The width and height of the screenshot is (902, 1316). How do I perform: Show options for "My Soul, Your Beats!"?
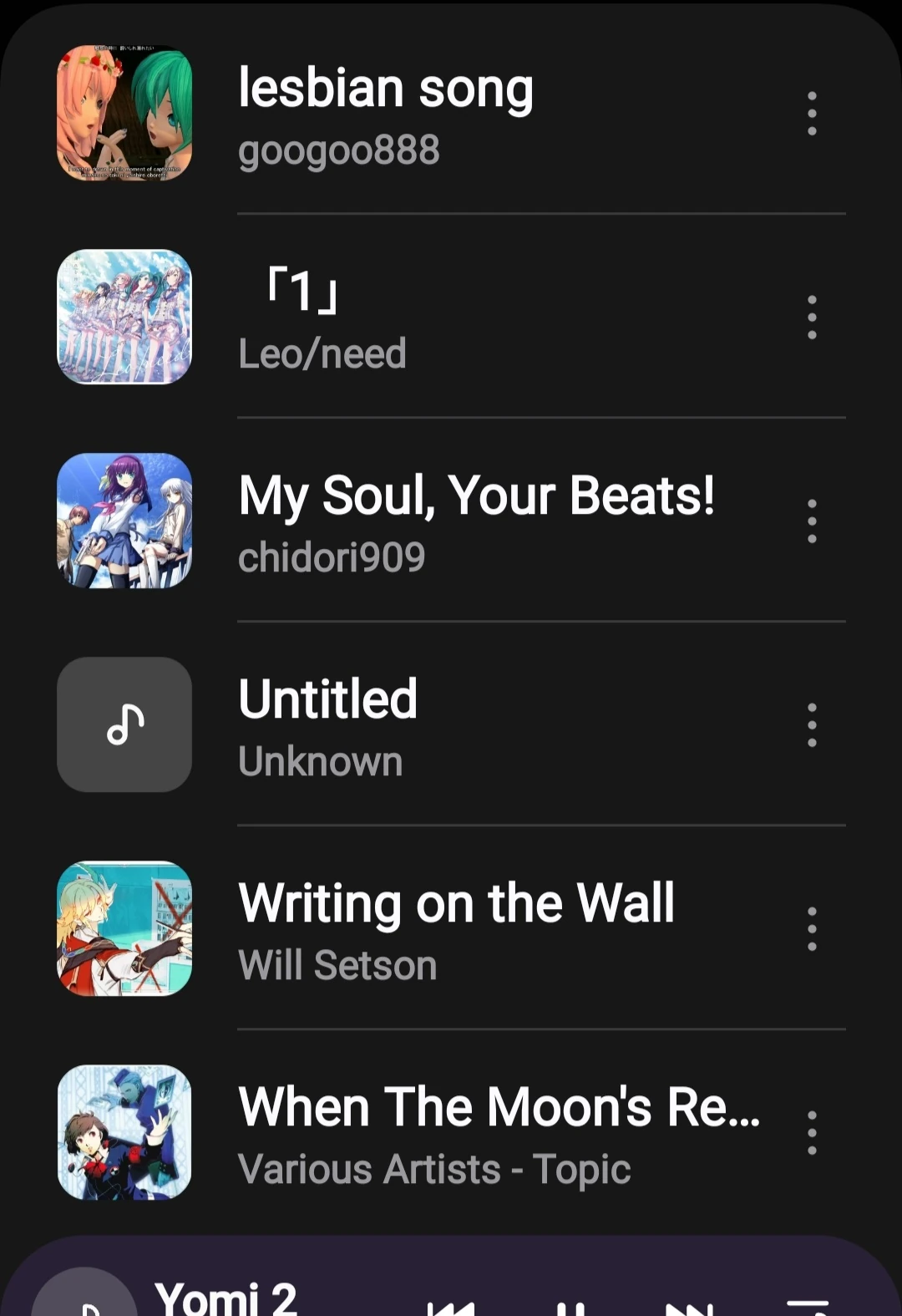(x=812, y=521)
